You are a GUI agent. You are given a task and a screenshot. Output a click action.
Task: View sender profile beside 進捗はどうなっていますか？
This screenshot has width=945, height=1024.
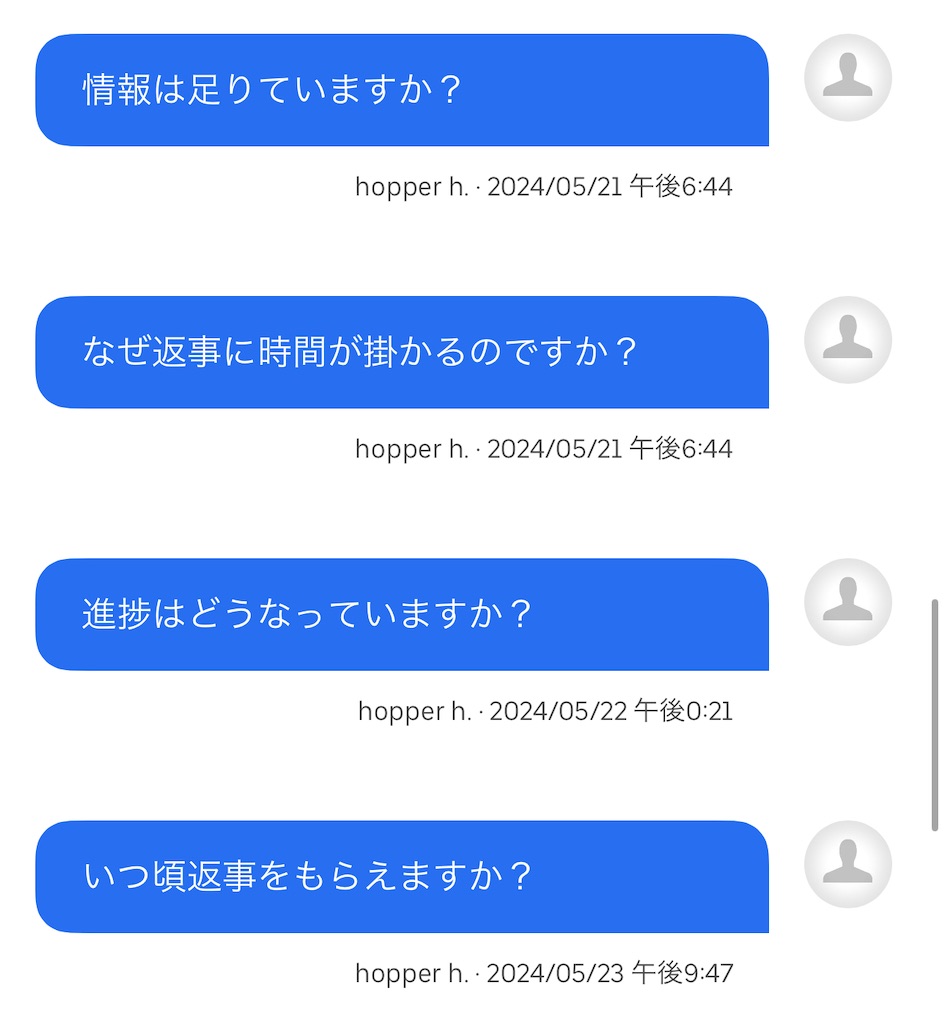pyautogui.click(x=847, y=602)
